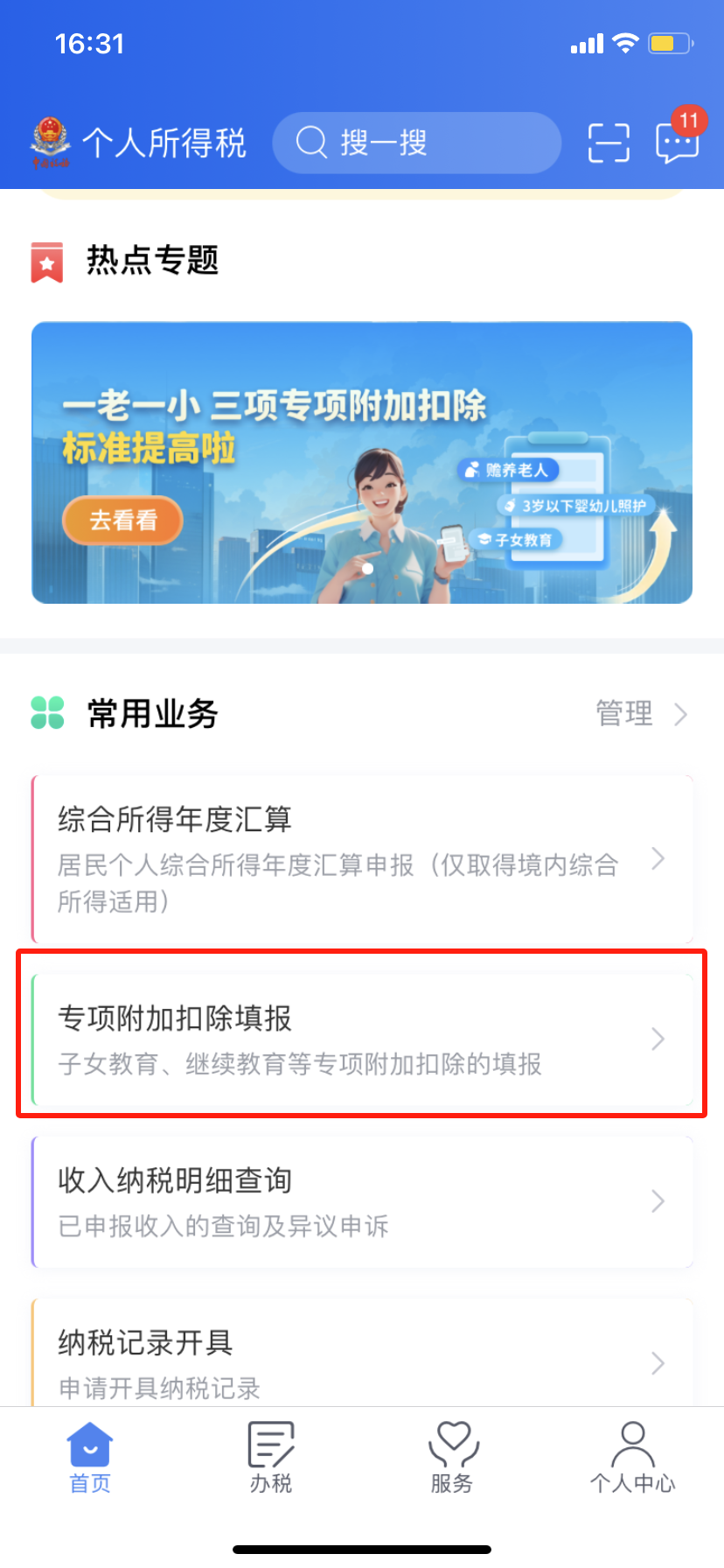The height and width of the screenshot is (1568, 724).
Task: Tap the 去看看 button on the banner
Action: pyautogui.click(x=122, y=521)
